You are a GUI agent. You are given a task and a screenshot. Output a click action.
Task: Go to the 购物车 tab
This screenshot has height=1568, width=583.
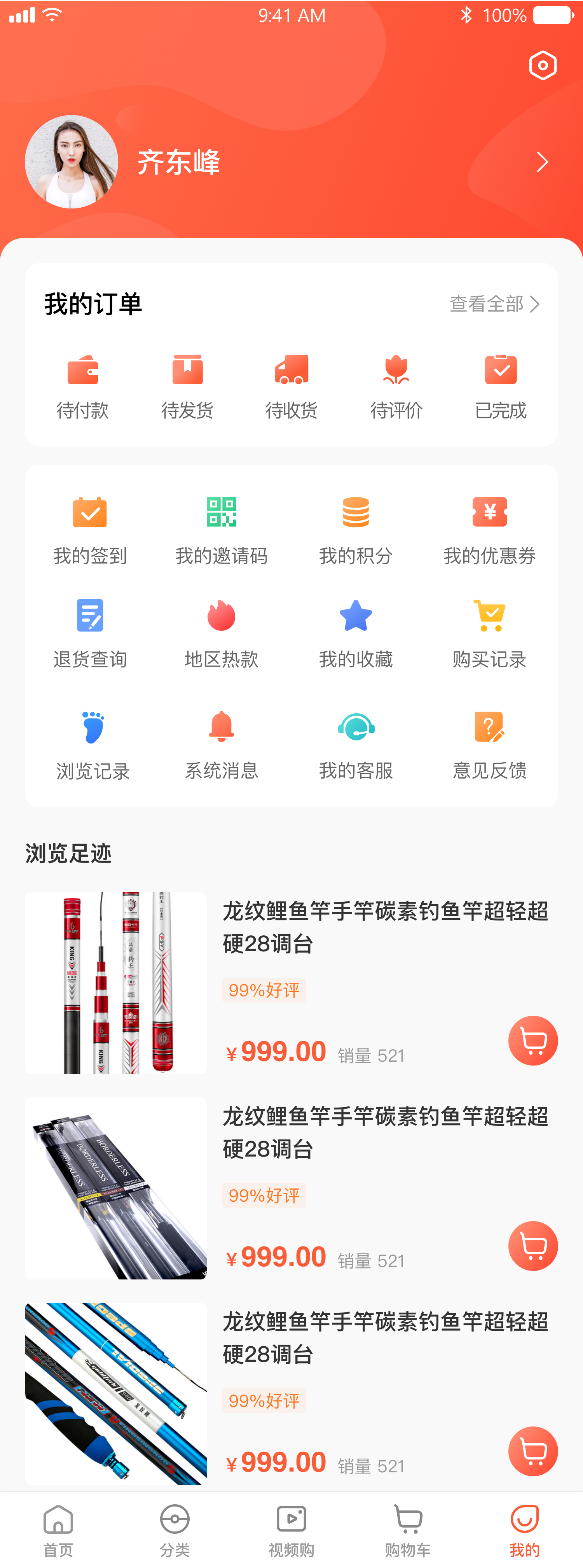pos(408,1529)
